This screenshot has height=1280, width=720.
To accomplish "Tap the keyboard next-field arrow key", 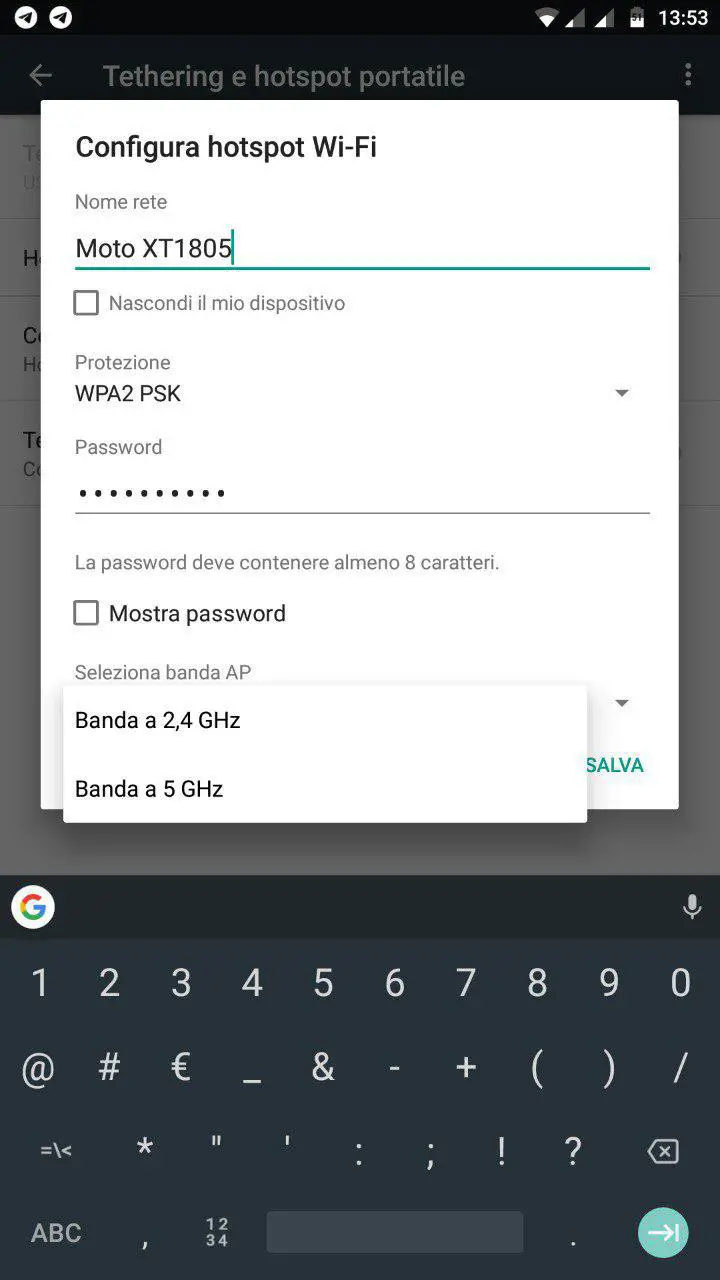I will 664,1232.
